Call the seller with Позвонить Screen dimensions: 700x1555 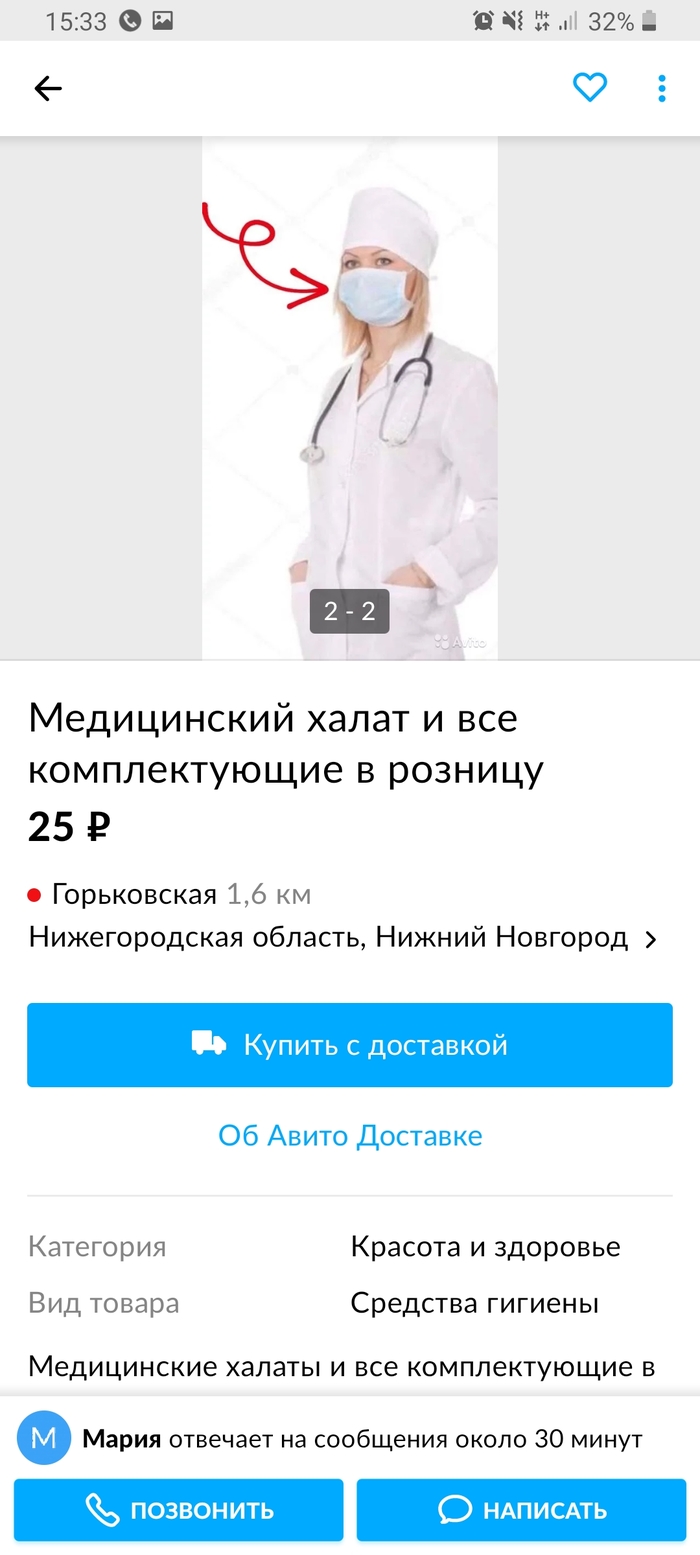[x=179, y=1510]
